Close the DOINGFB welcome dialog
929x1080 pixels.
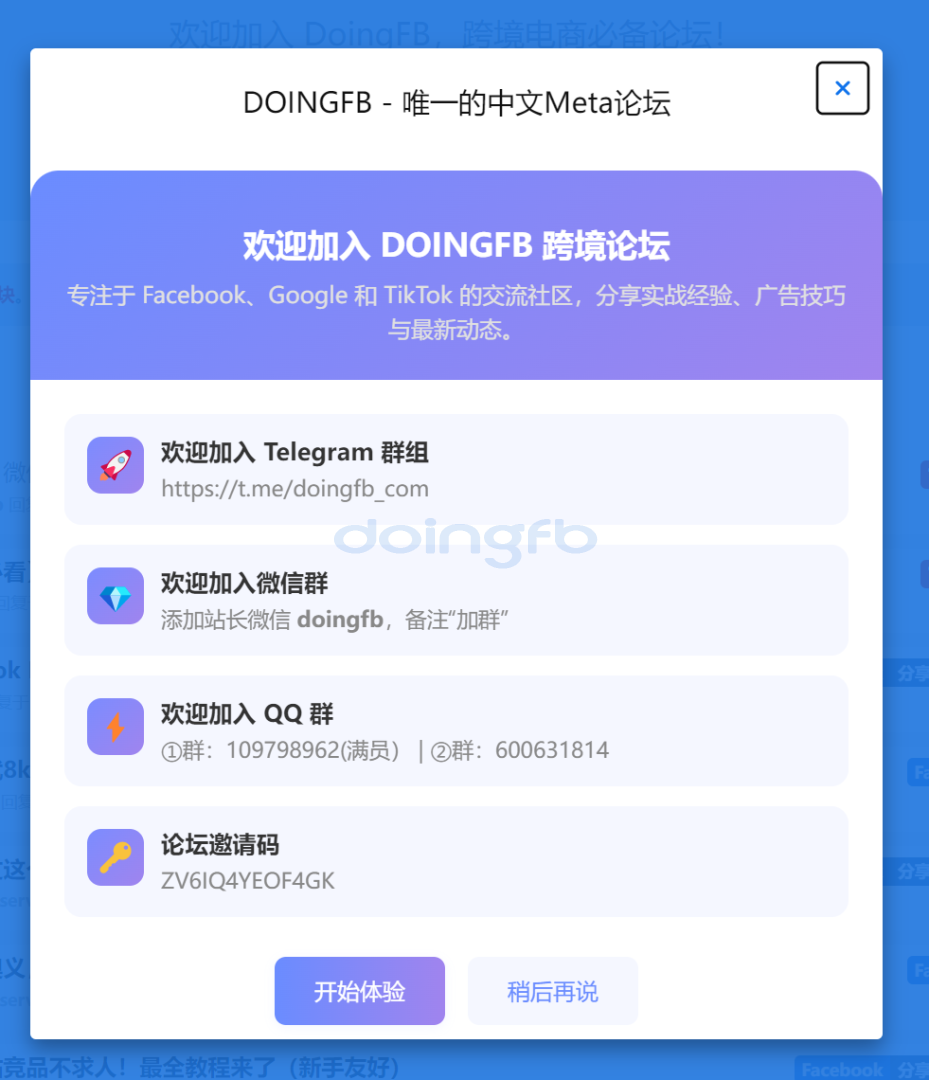tap(842, 88)
